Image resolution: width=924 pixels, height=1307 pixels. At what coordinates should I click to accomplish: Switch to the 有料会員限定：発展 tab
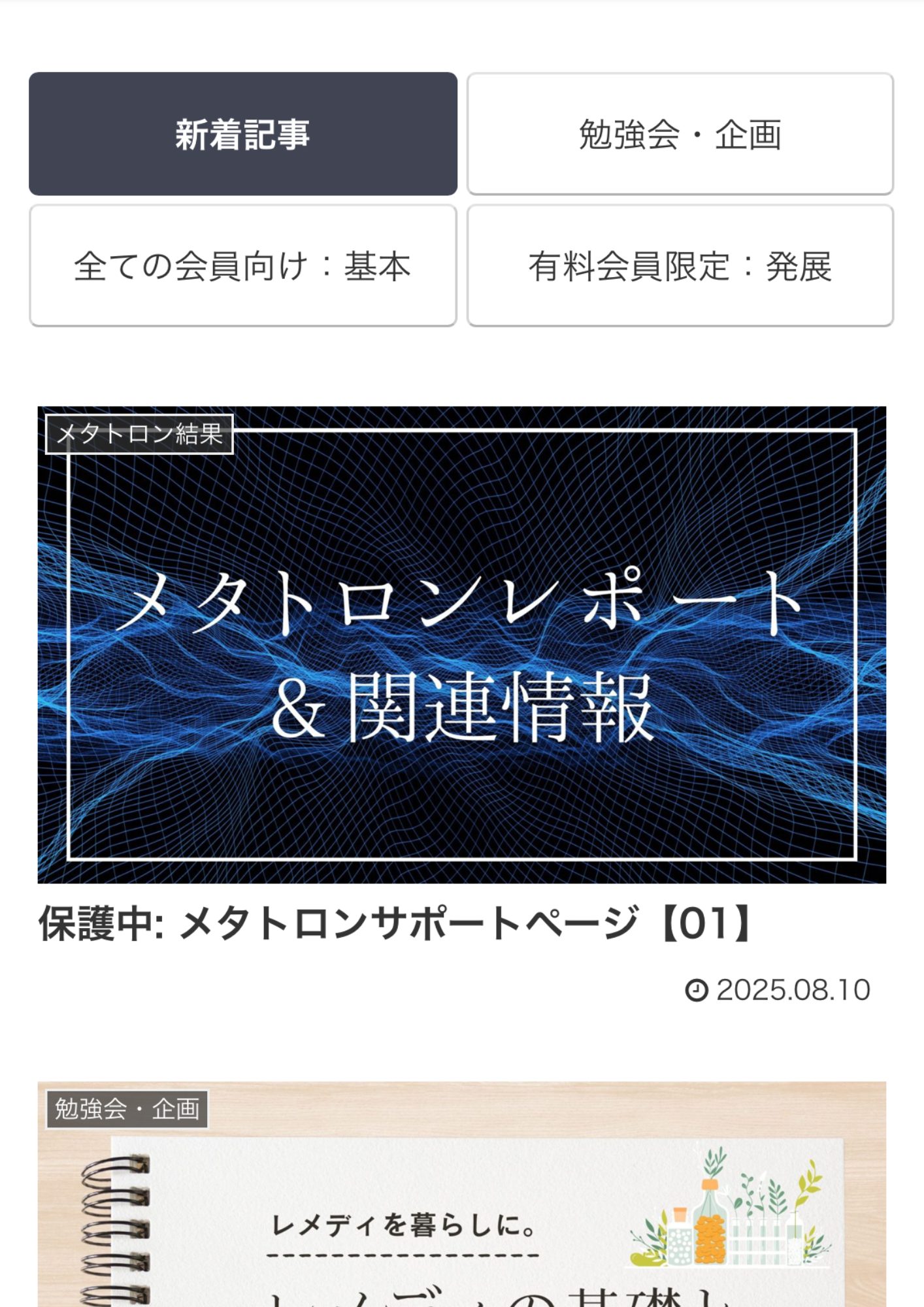tap(680, 266)
